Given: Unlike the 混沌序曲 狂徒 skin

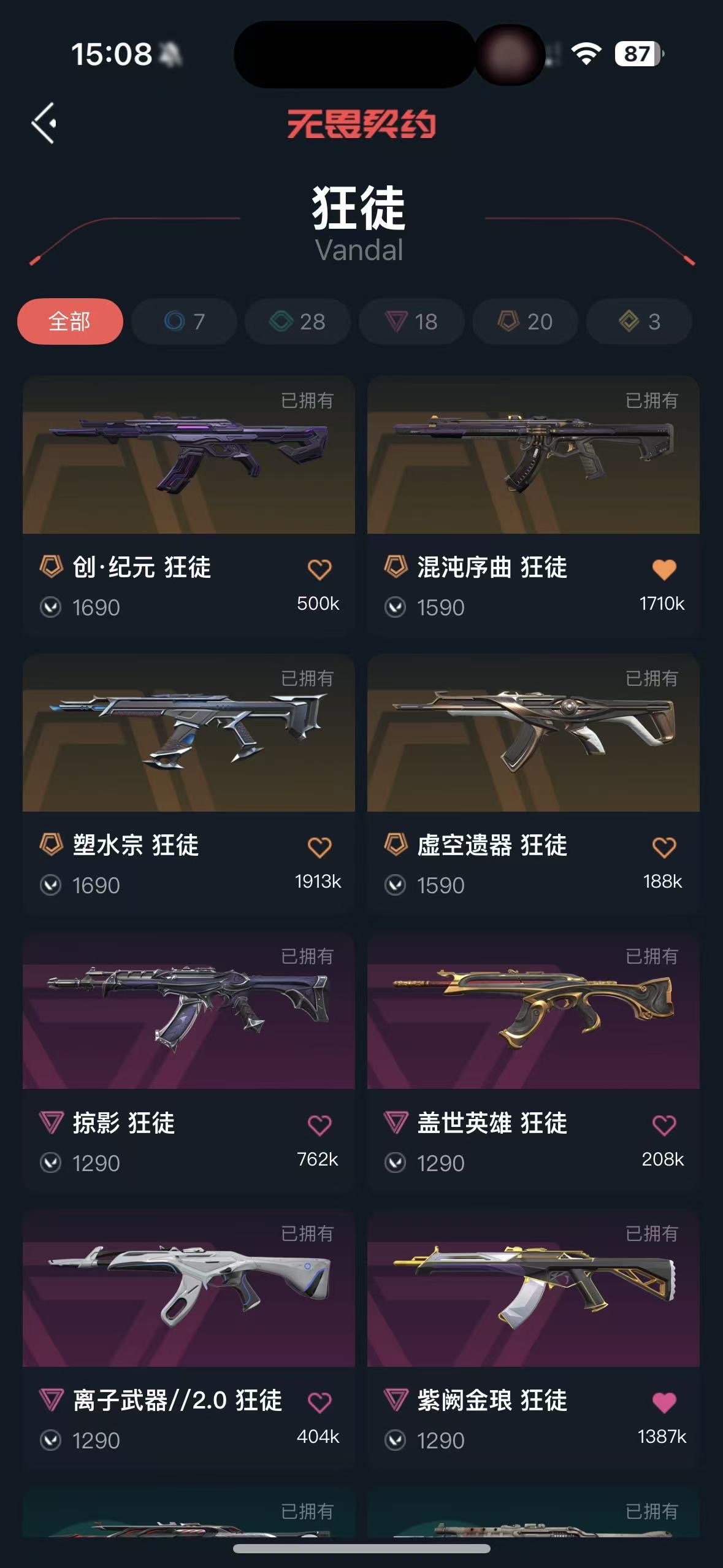Looking at the screenshot, I should (664, 569).
